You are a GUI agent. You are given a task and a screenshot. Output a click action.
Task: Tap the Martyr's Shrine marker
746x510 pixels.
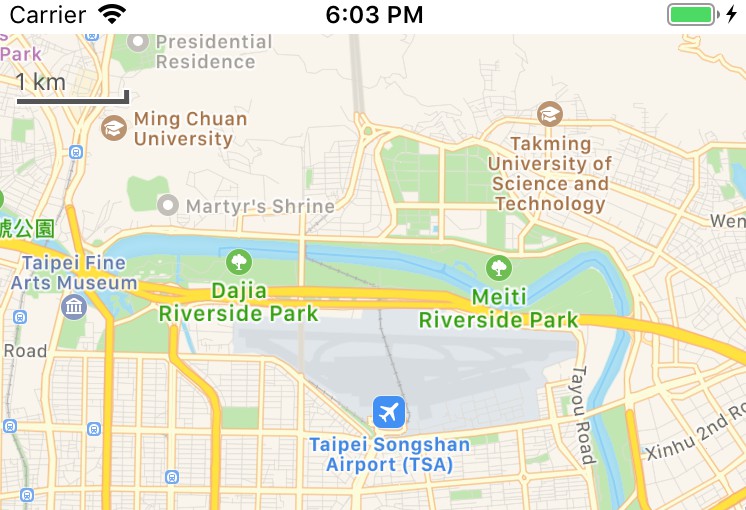(168, 205)
